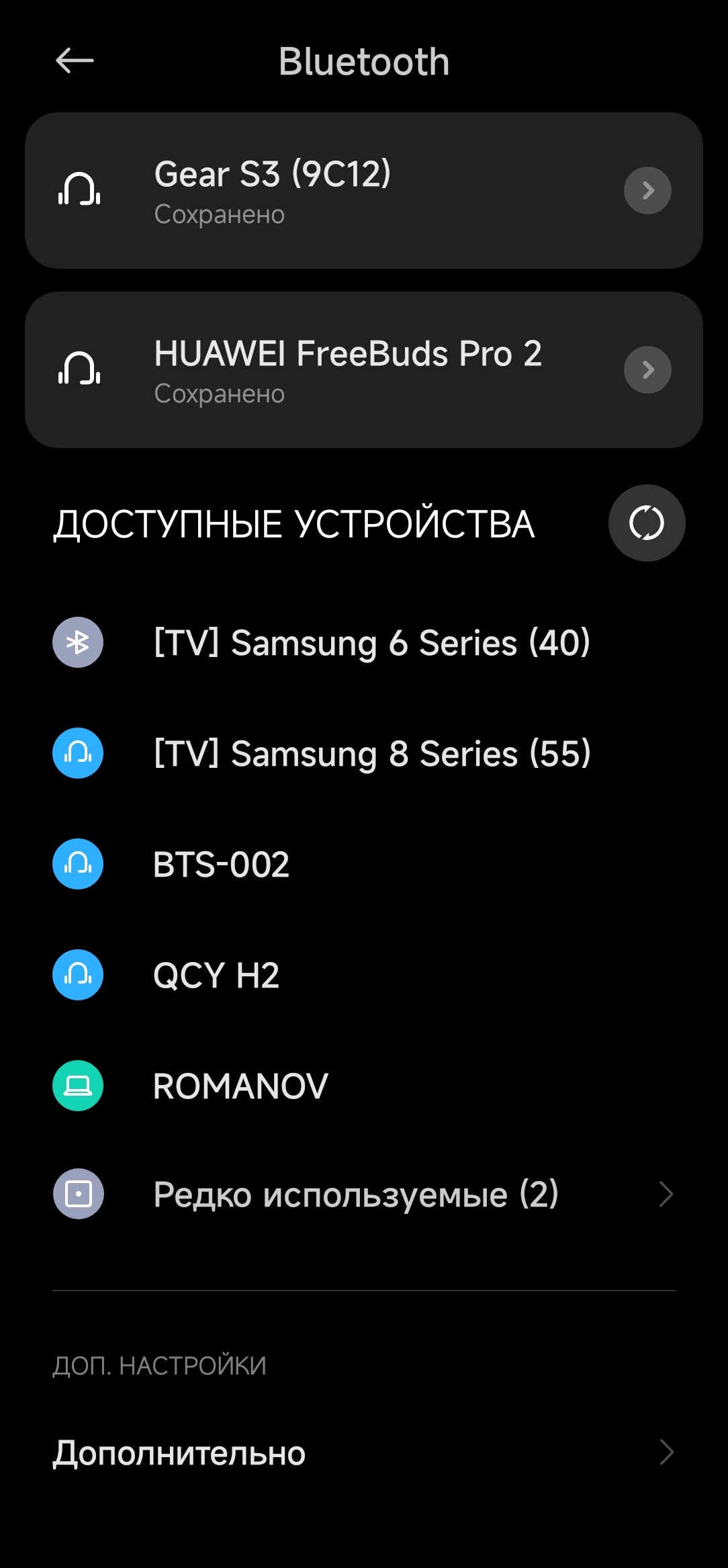Pair with [TV] Samsung 8 Series (55)
Image resolution: width=728 pixels, height=1568 pixels.
[371, 754]
